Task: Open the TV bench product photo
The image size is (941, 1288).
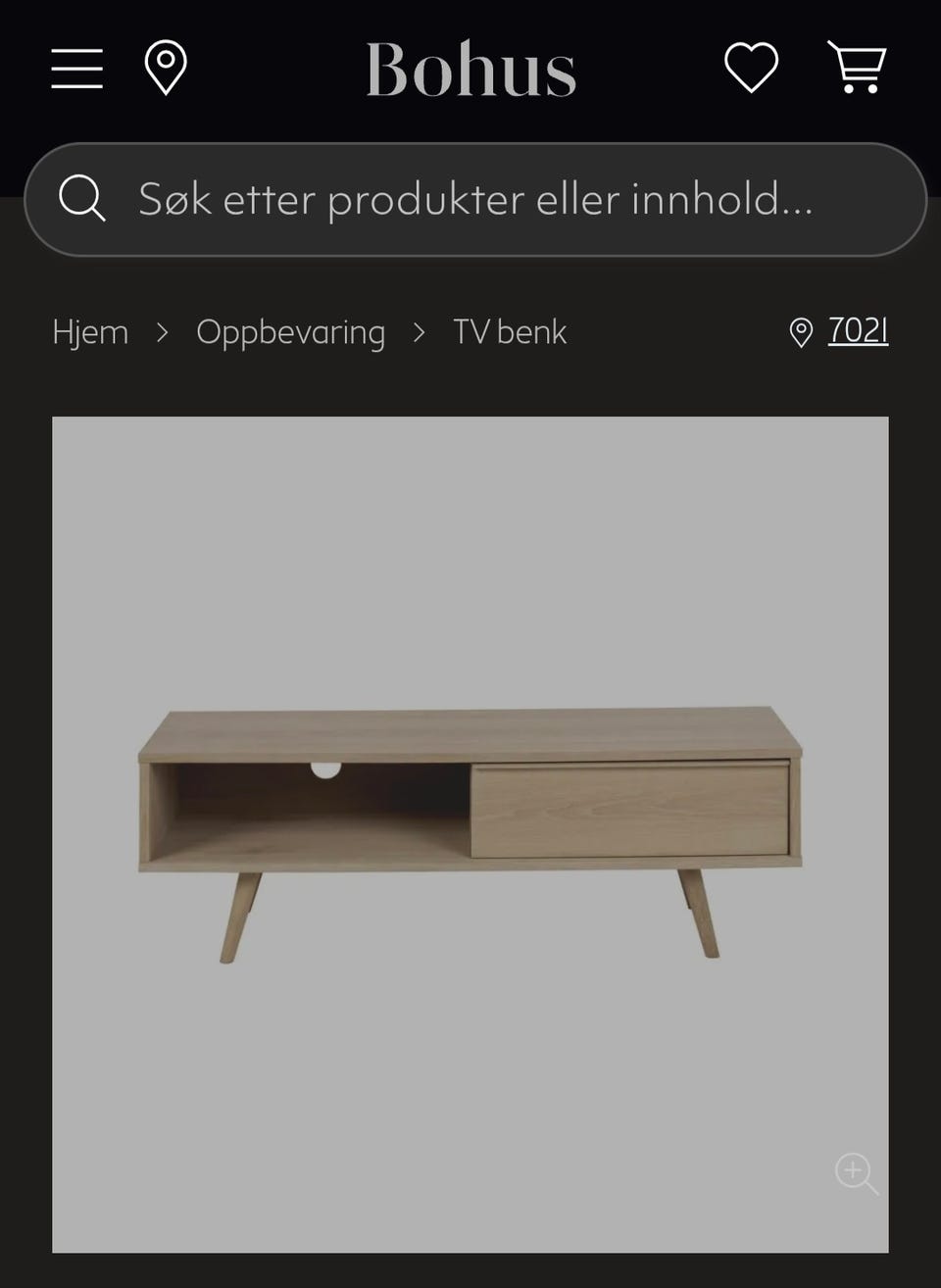Action: click(x=470, y=833)
